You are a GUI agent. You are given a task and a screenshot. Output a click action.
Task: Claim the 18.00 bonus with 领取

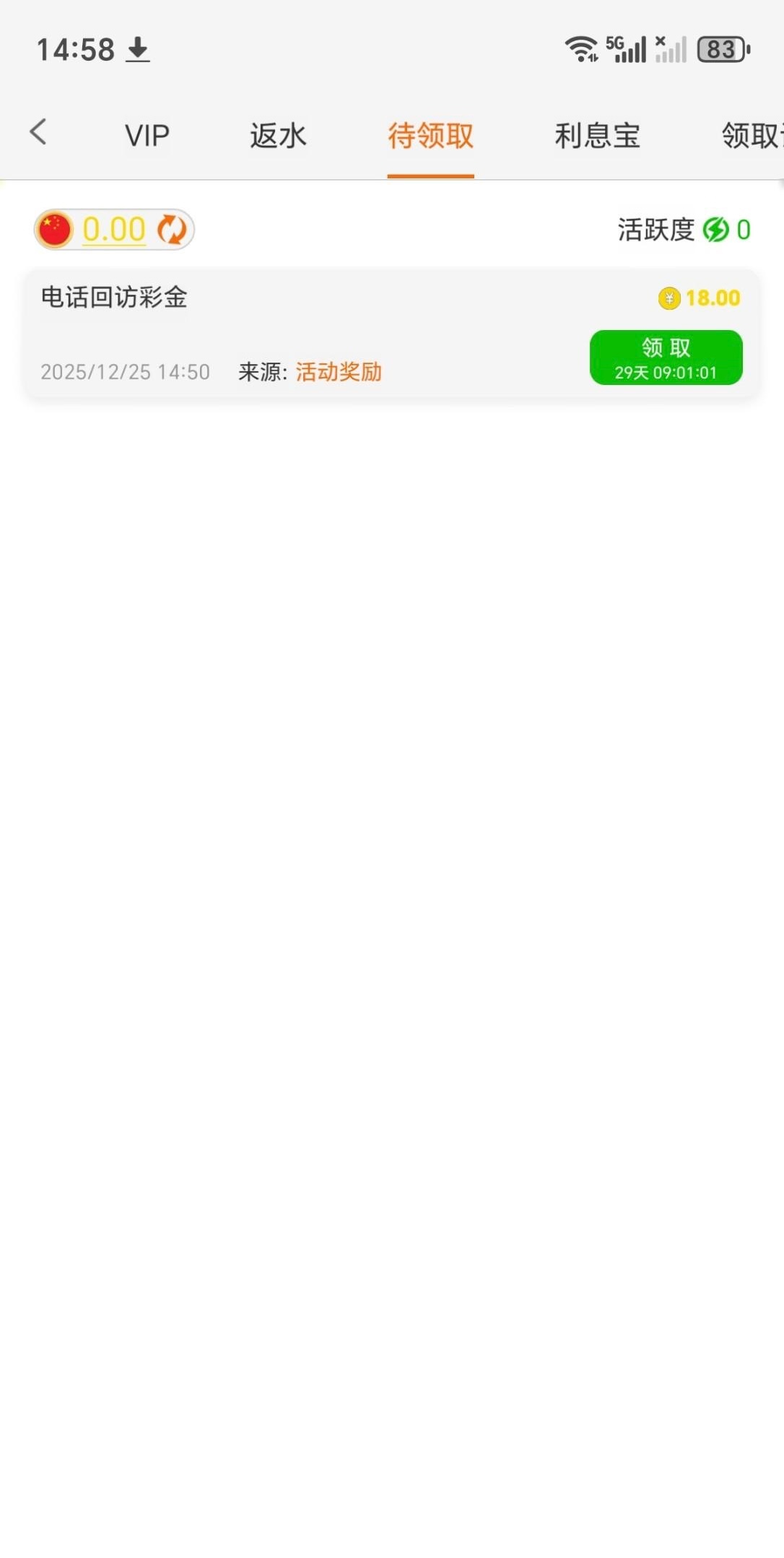pyautogui.click(x=666, y=358)
